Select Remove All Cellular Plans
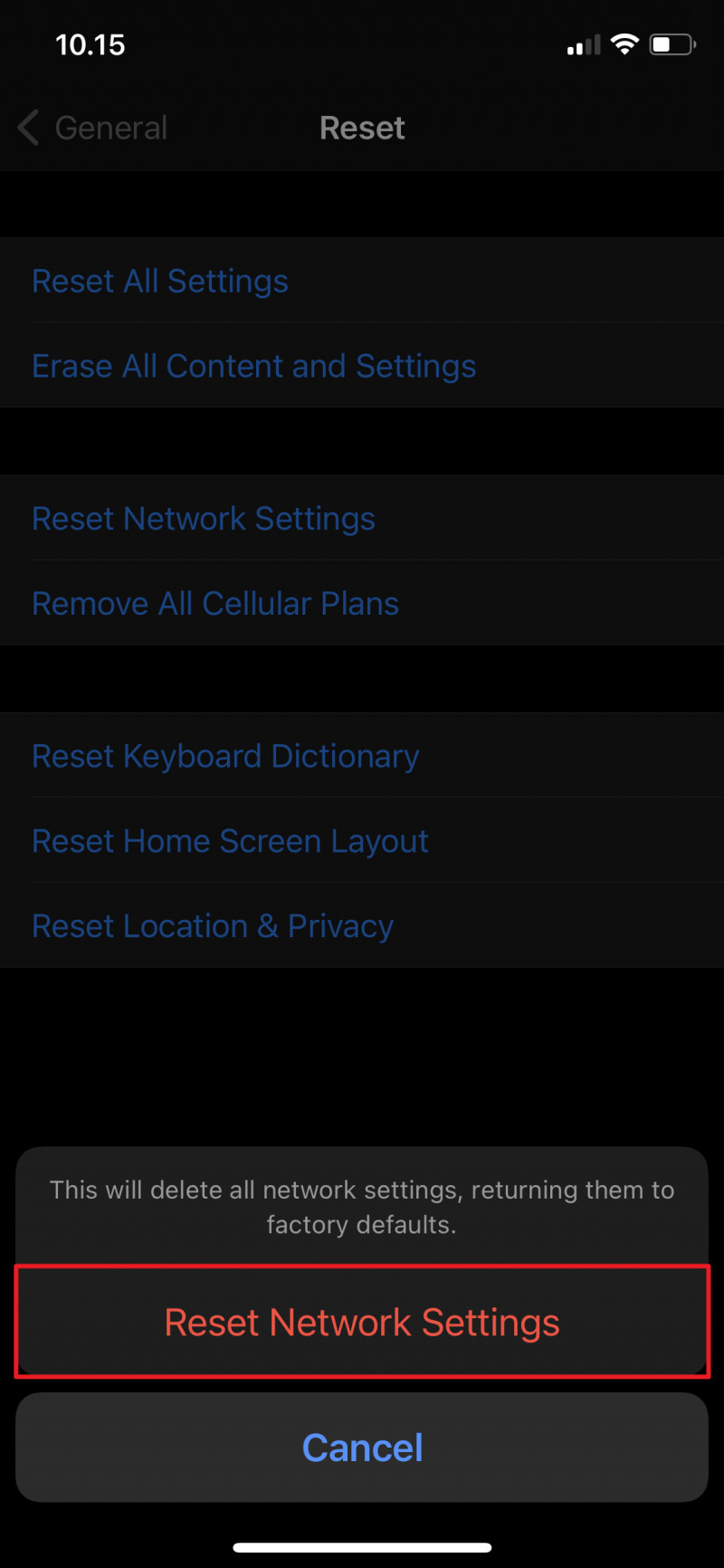Screen dimensions: 724x1568 pos(215,604)
